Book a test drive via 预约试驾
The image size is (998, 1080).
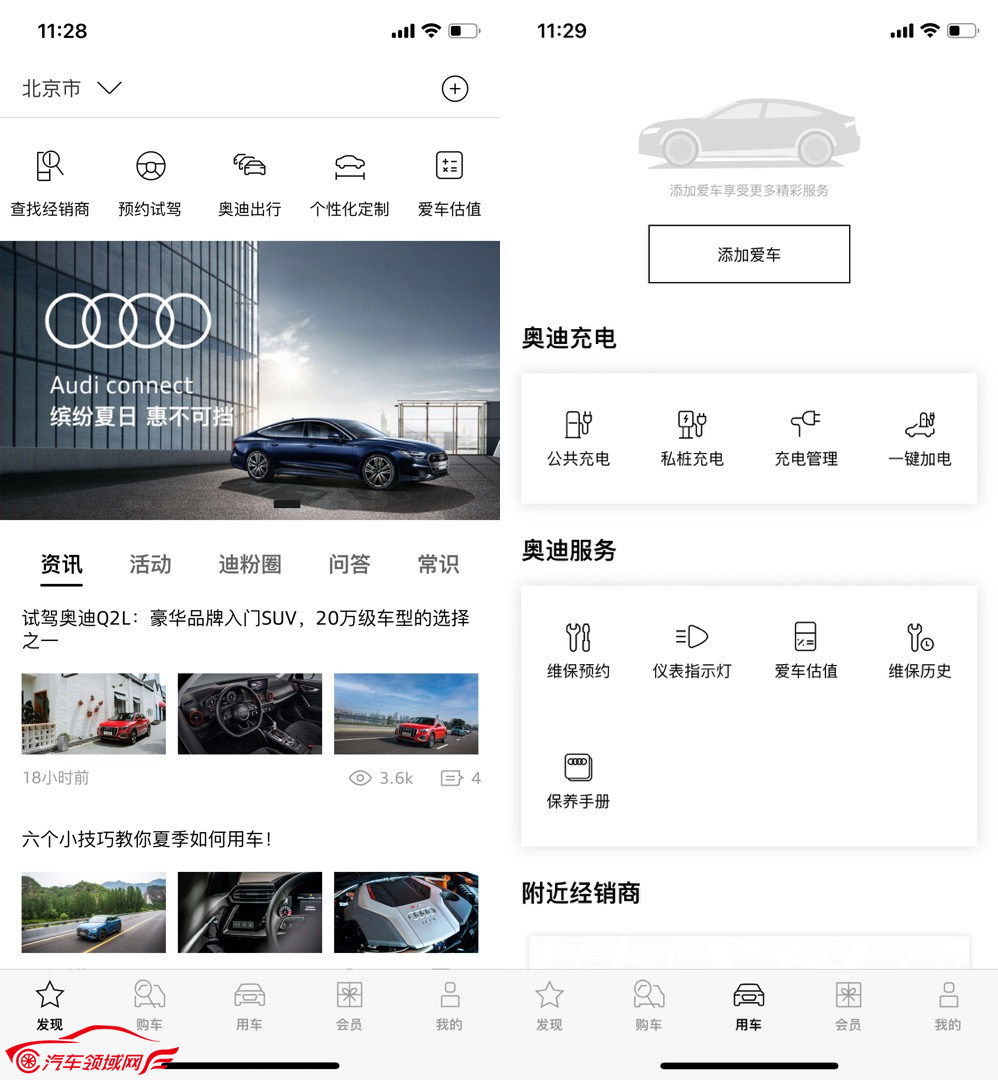[150, 183]
